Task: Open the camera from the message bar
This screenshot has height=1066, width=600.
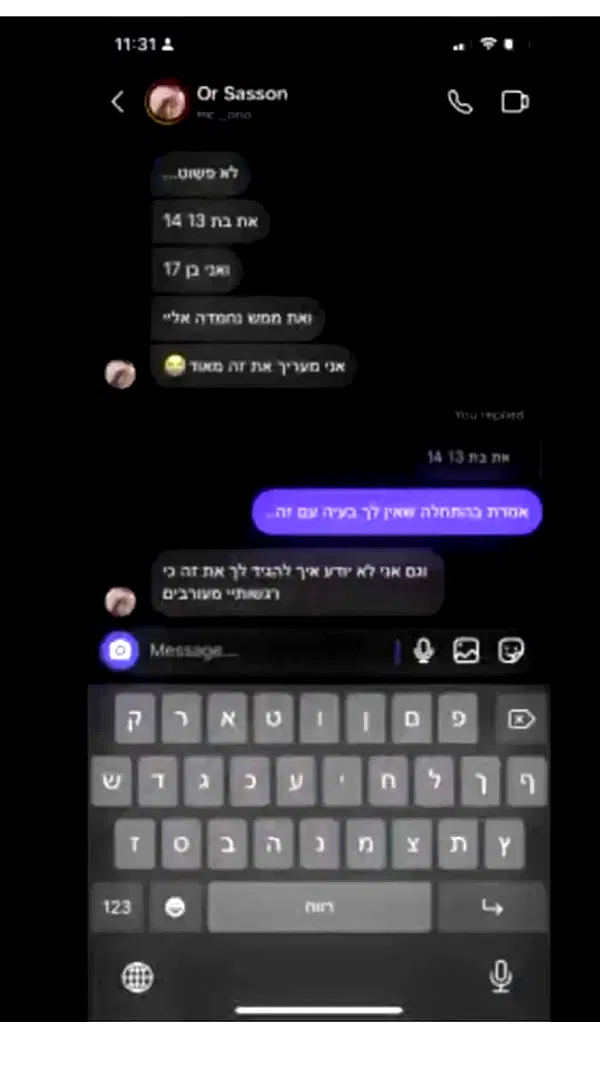Action: pos(120,651)
